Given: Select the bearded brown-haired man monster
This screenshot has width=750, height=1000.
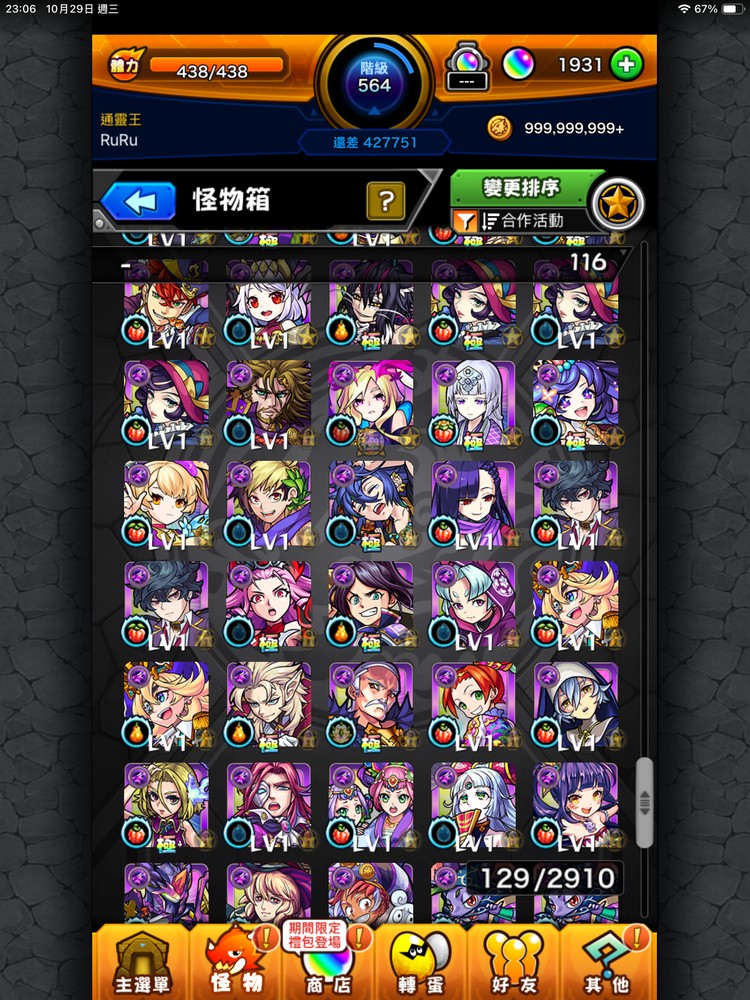Looking at the screenshot, I should pyautogui.click(x=268, y=402).
